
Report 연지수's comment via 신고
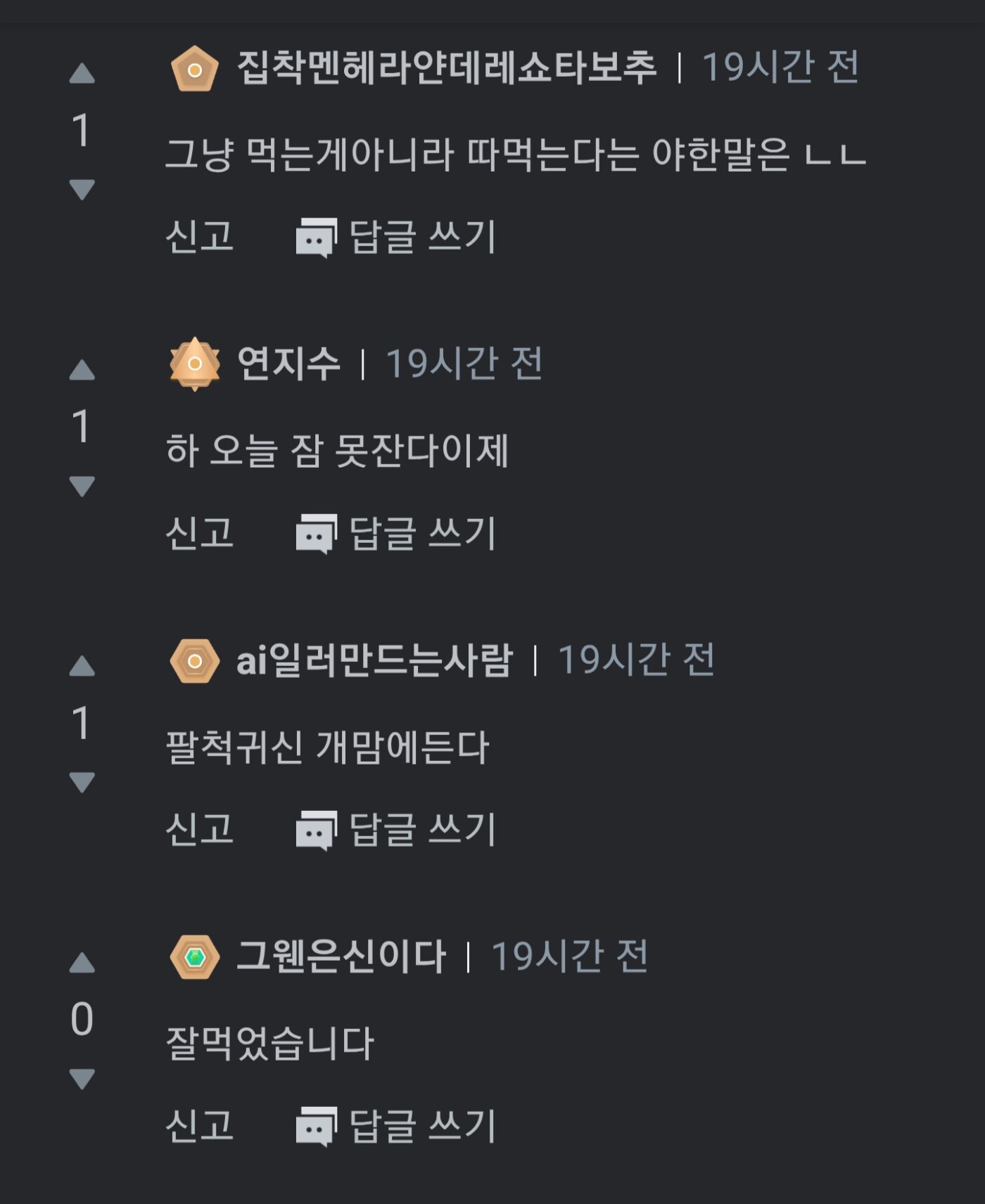point(199,533)
